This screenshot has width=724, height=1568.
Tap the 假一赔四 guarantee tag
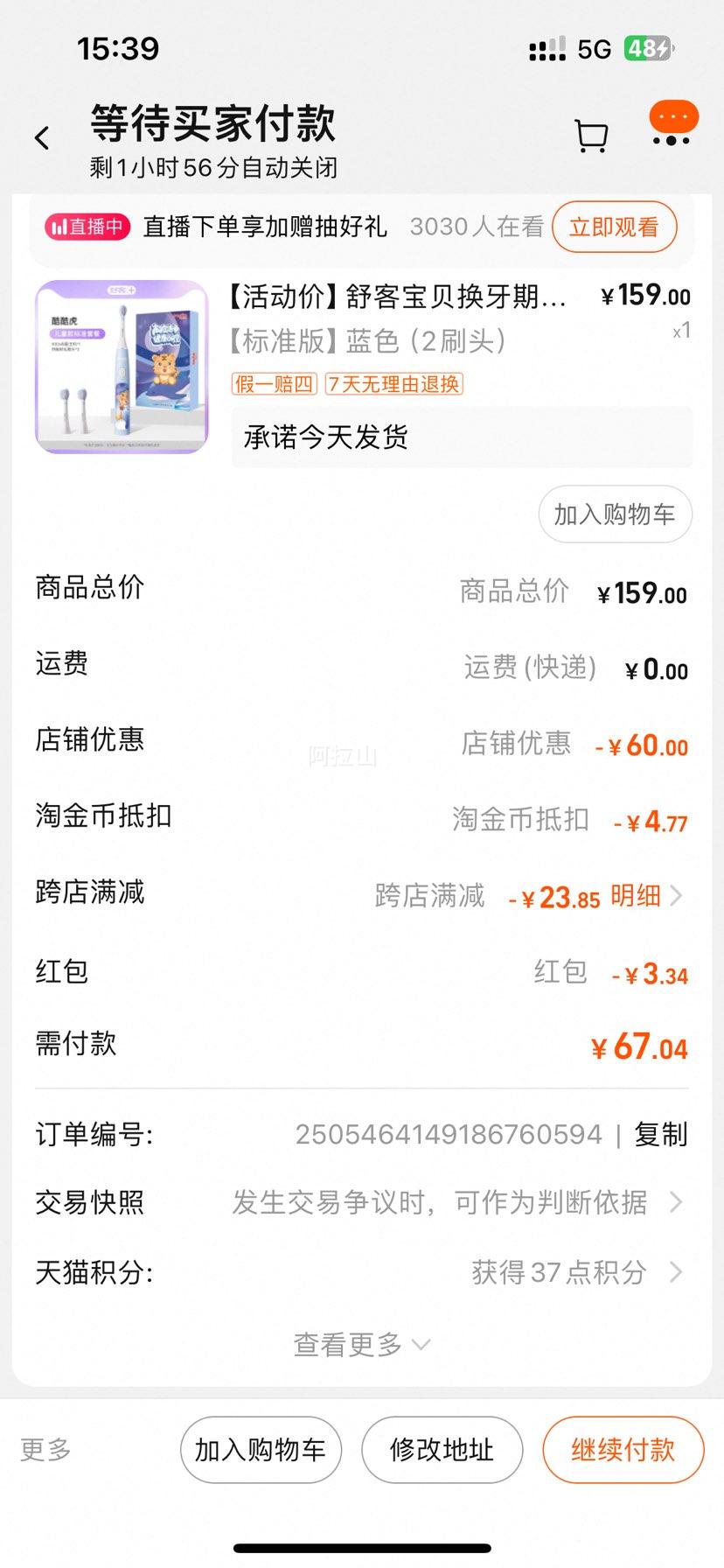272,385
